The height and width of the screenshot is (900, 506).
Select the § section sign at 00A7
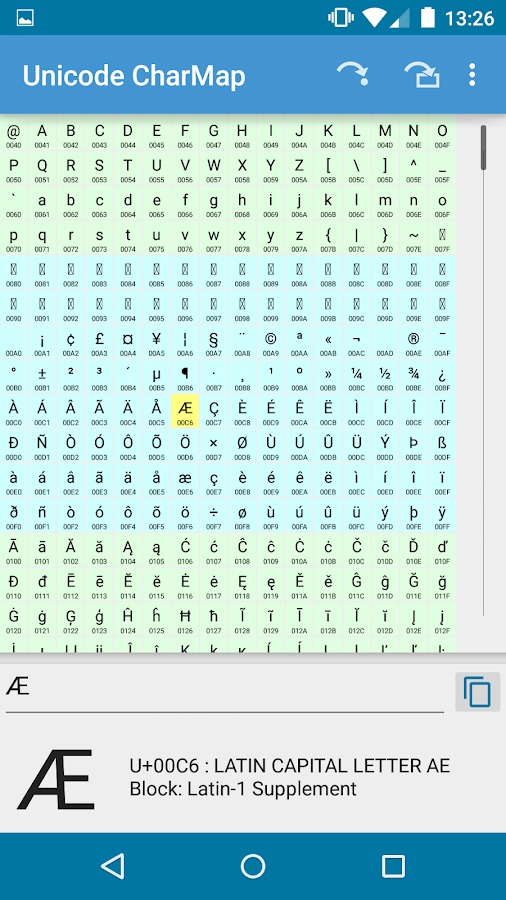[x=213, y=343]
